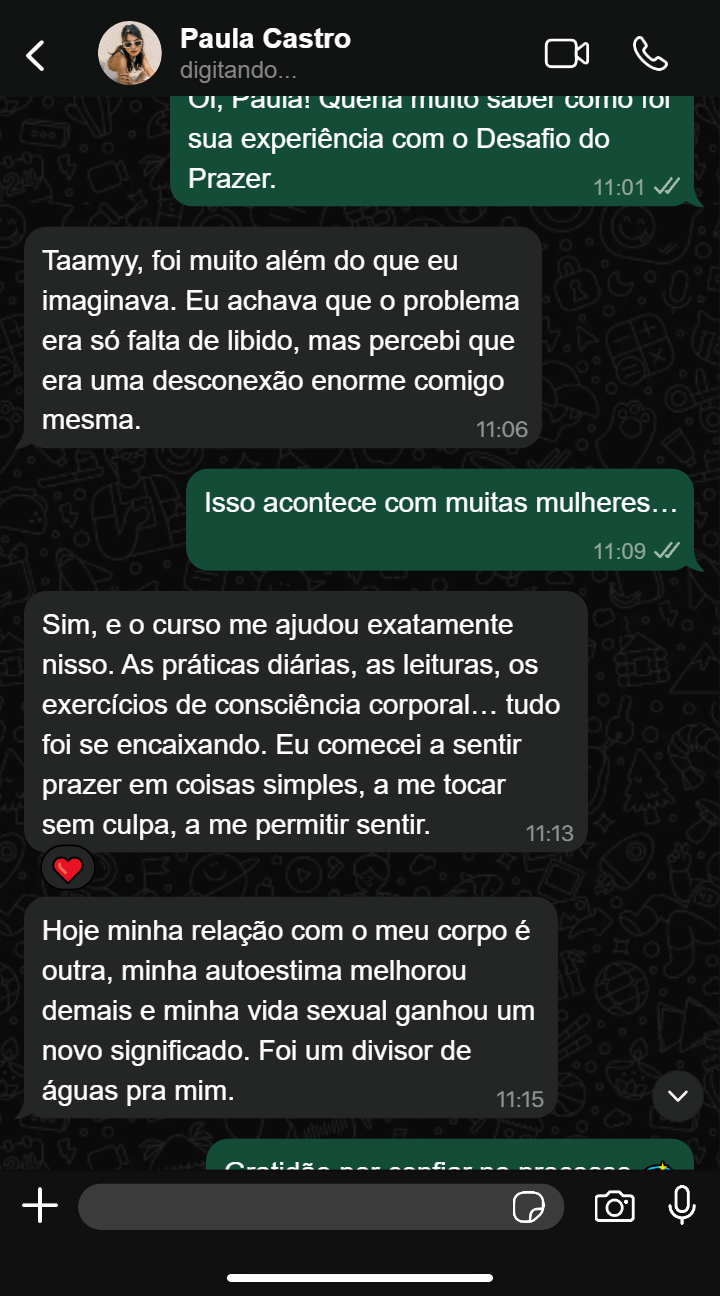This screenshot has width=720, height=1296.
Task: Open Paula Castro's contact info
Action: [265, 40]
